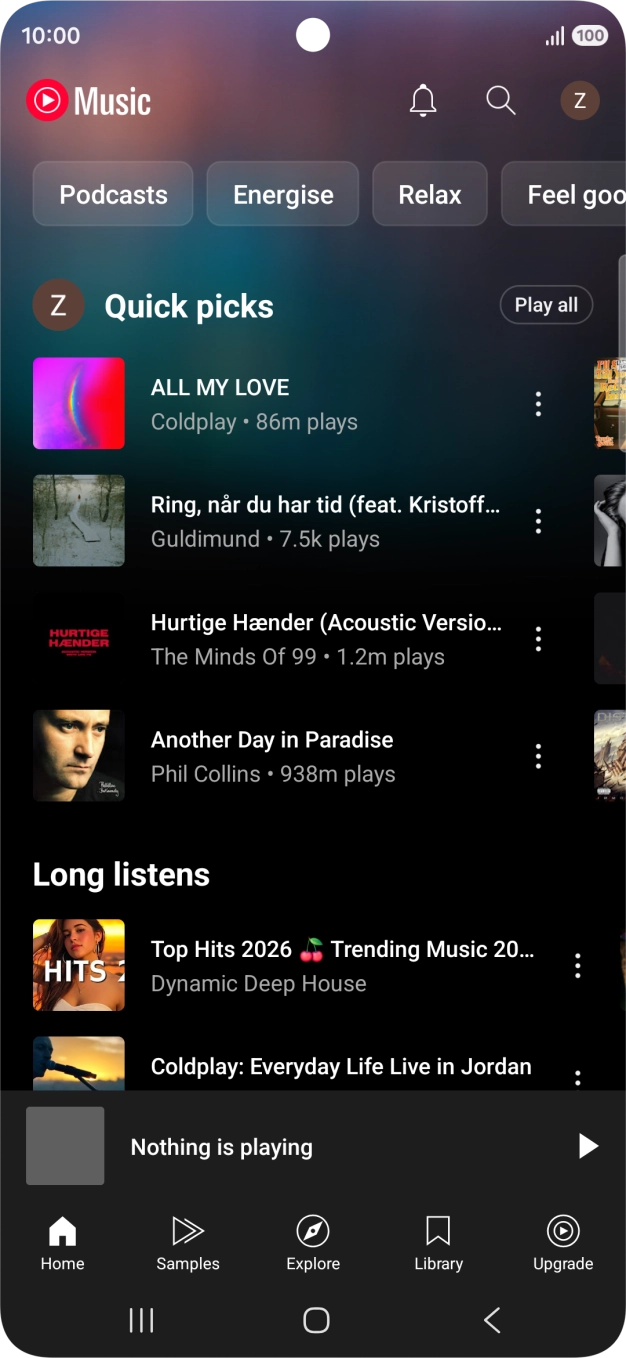The height and width of the screenshot is (1358, 626).
Task: Open the notifications bell
Action: pos(423,101)
